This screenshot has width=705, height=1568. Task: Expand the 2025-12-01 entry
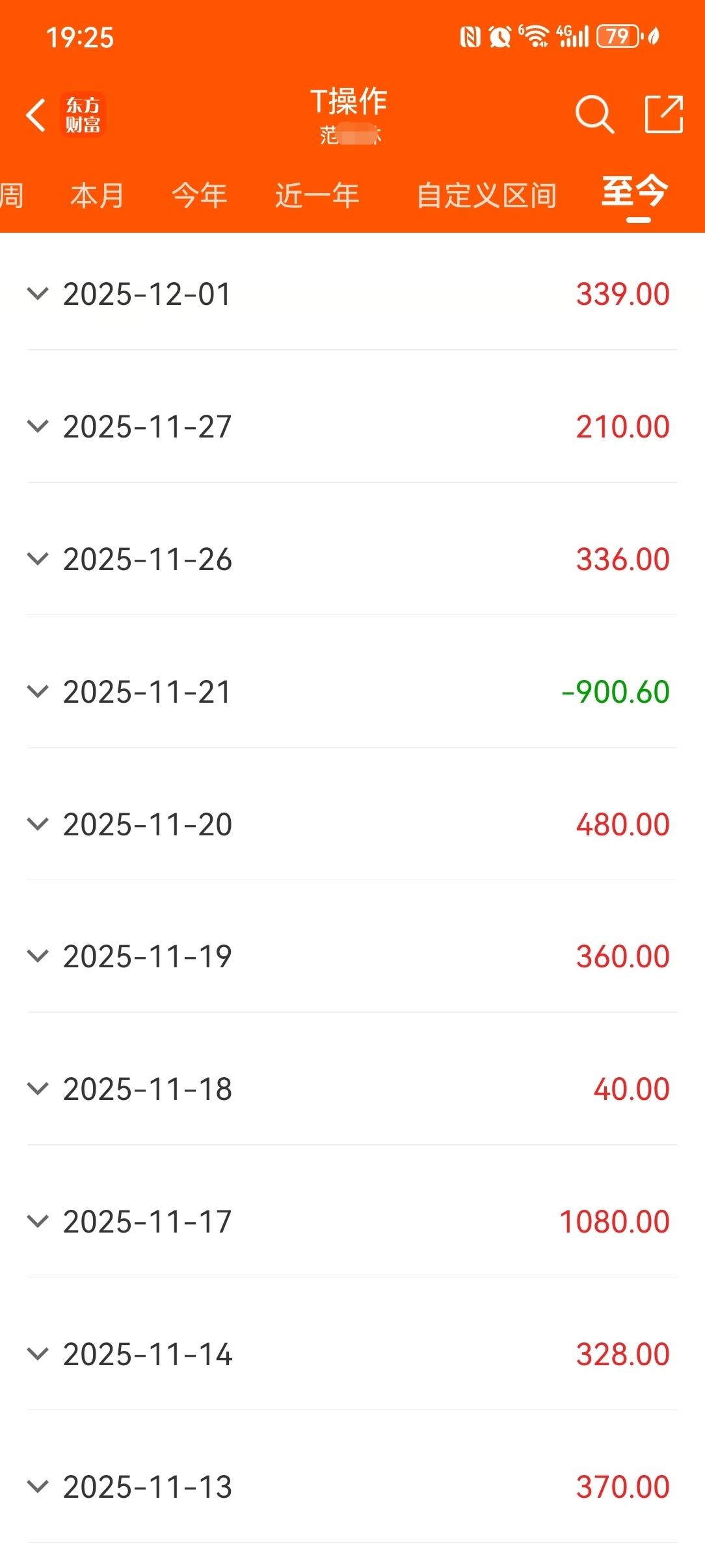(x=38, y=294)
